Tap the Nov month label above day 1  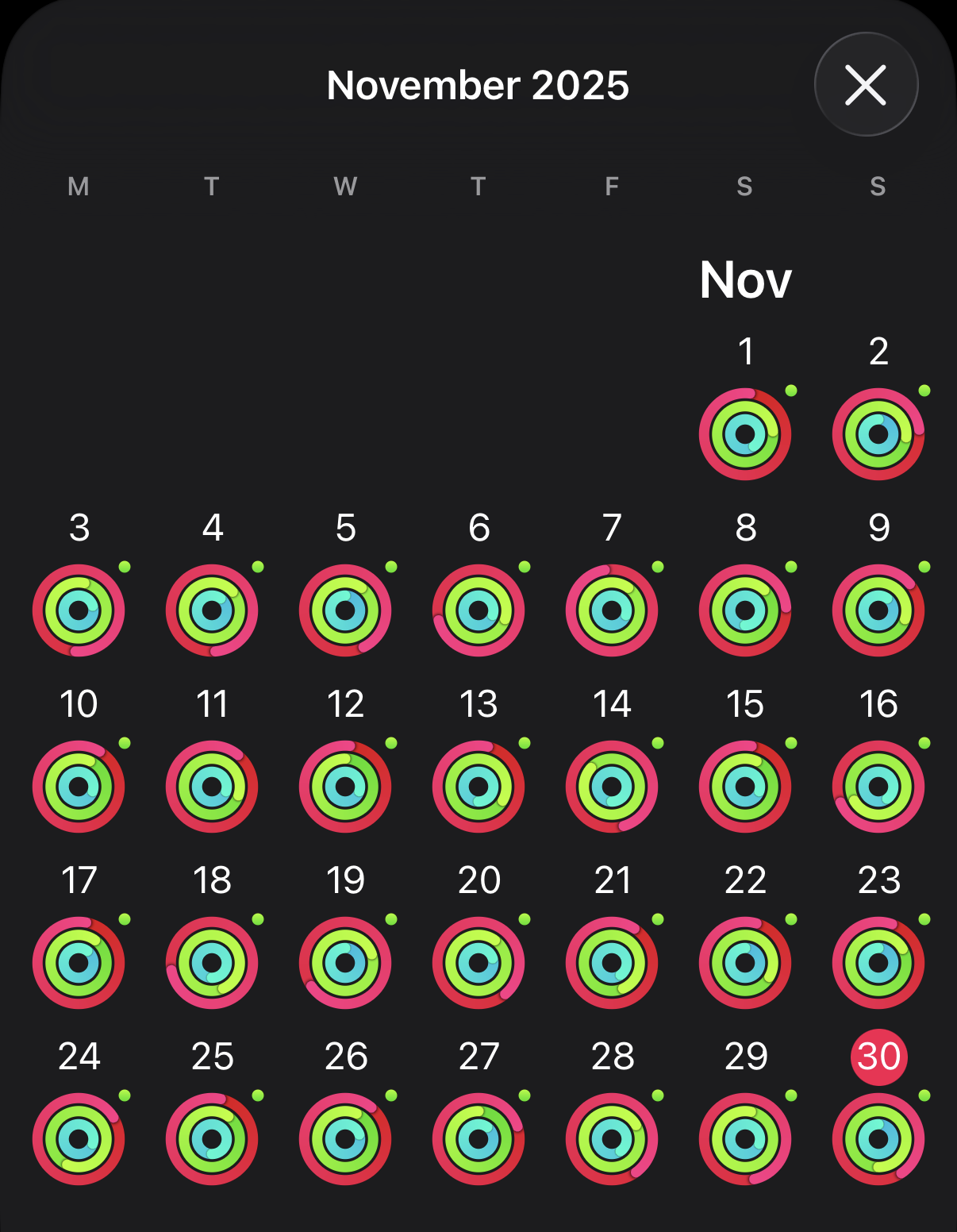744,279
